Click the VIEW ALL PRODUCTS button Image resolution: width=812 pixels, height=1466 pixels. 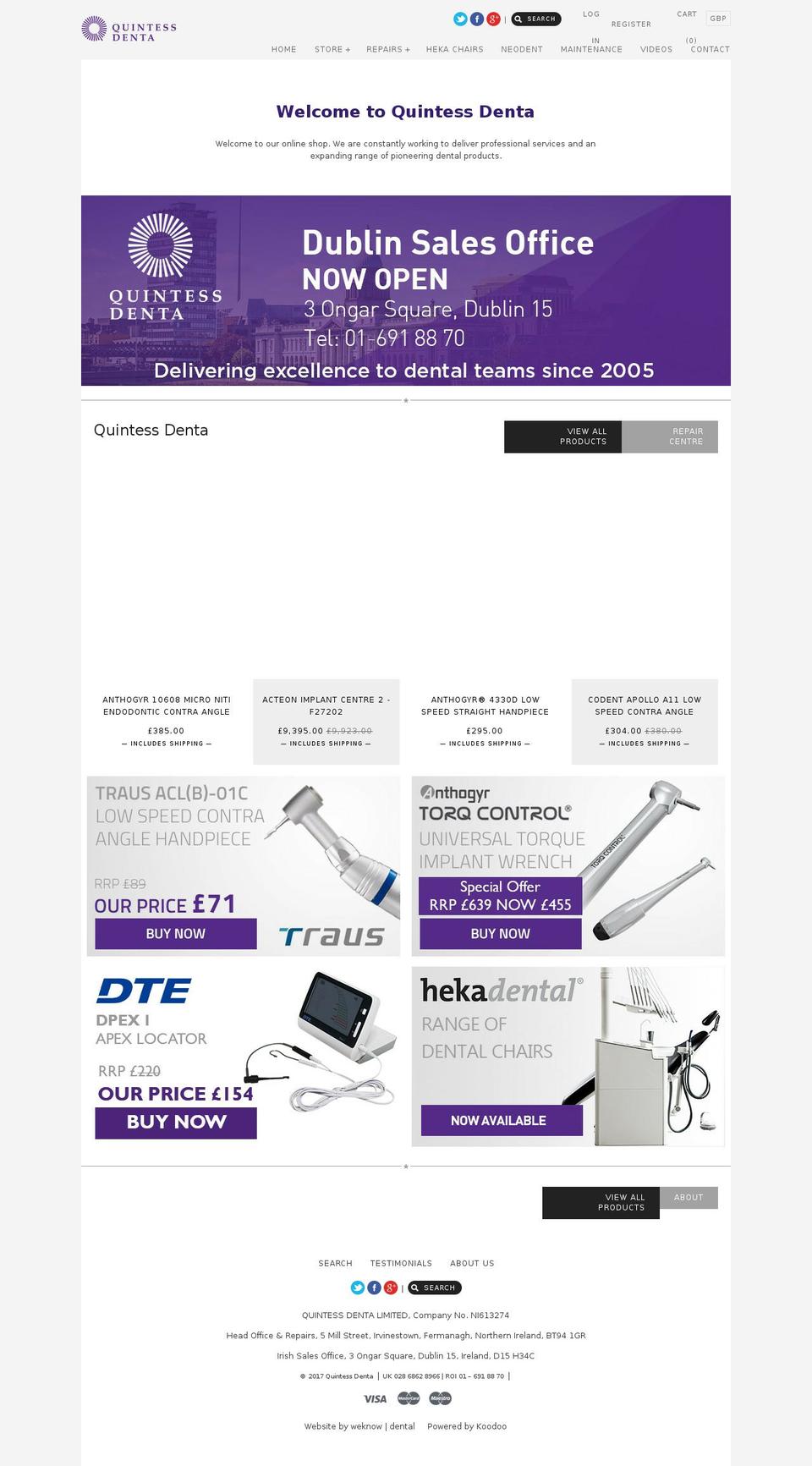pos(563,437)
